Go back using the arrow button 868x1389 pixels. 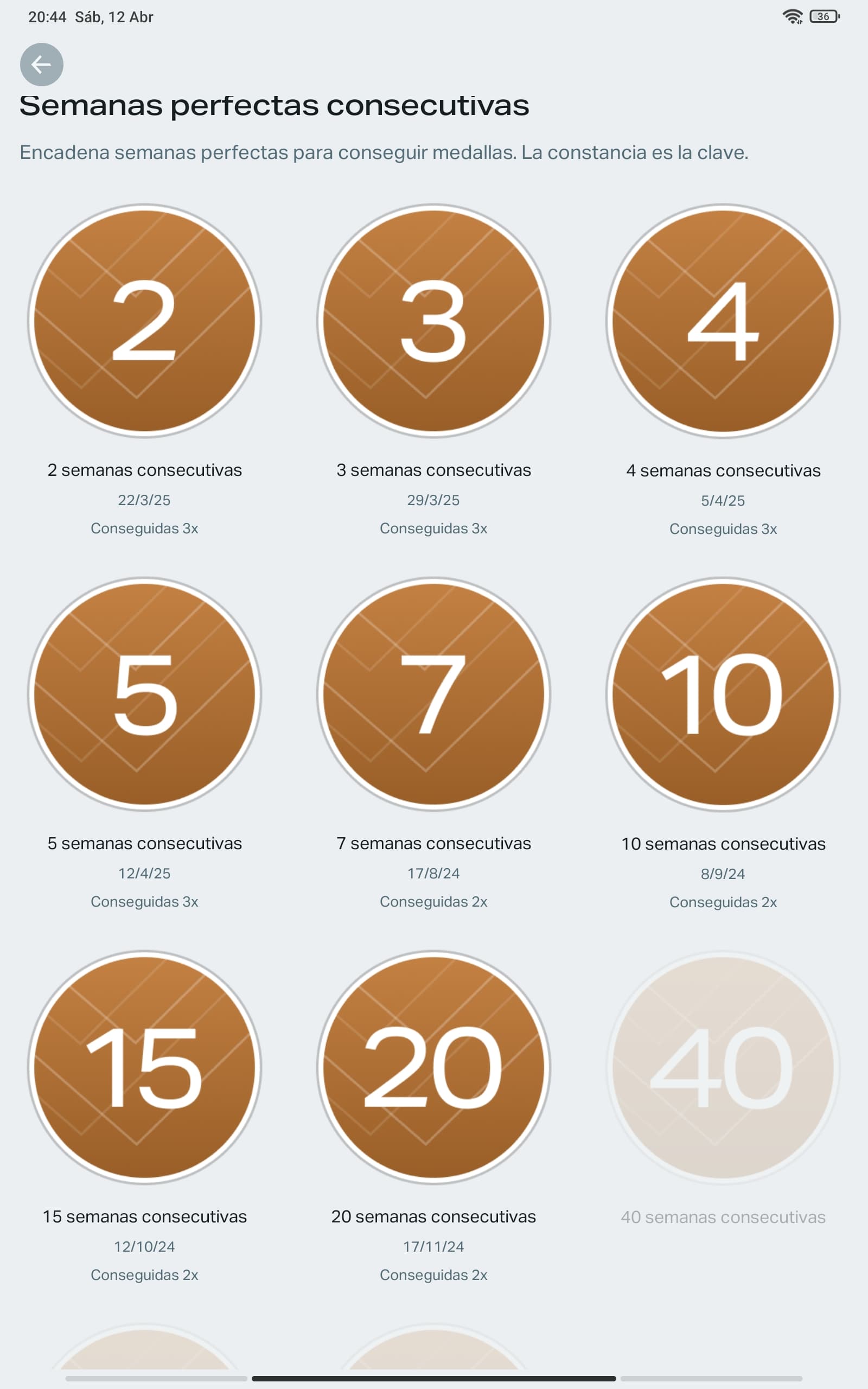click(x=41, y=64)
